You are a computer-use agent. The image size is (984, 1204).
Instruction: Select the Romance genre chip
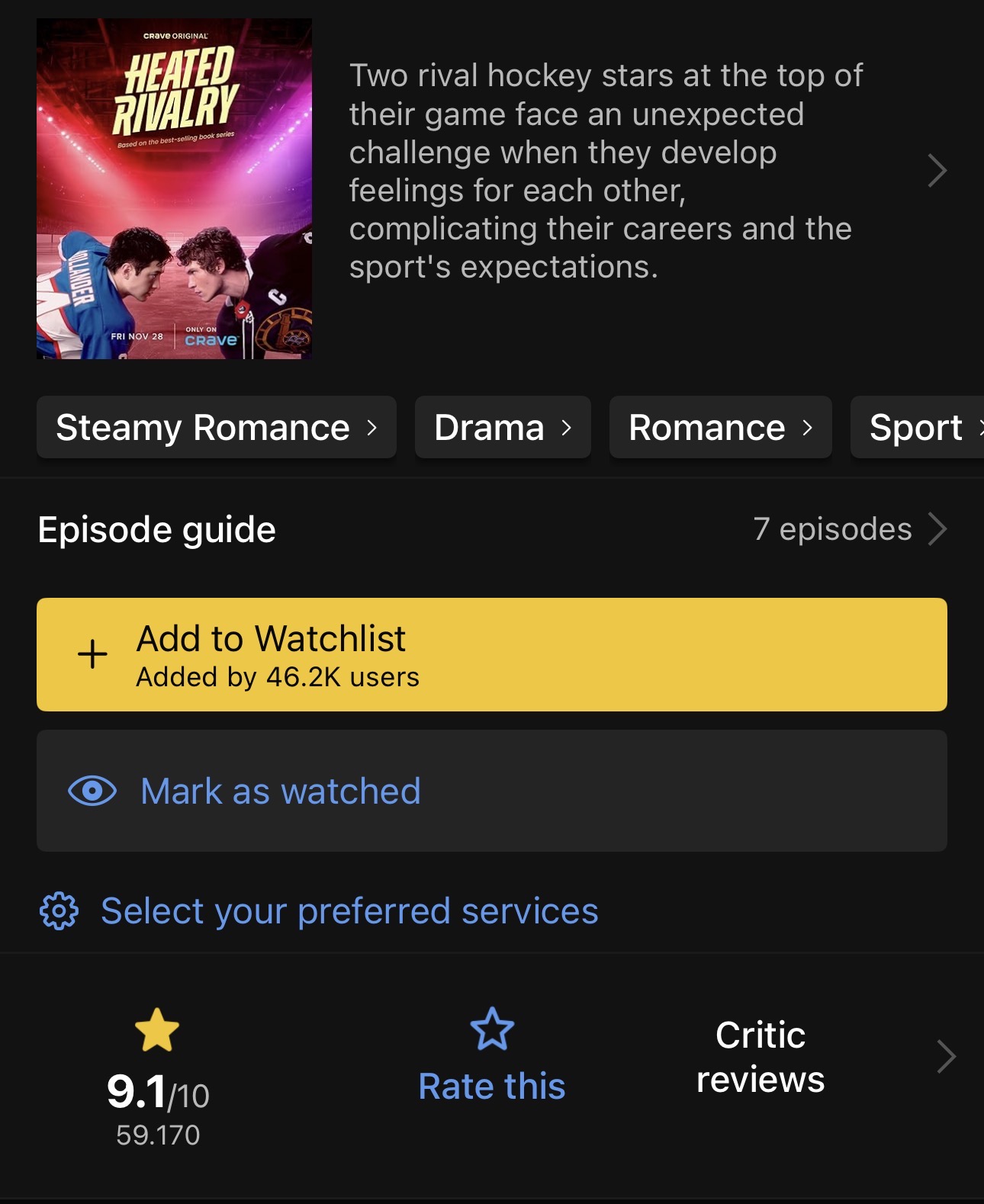tap(719, 427)
